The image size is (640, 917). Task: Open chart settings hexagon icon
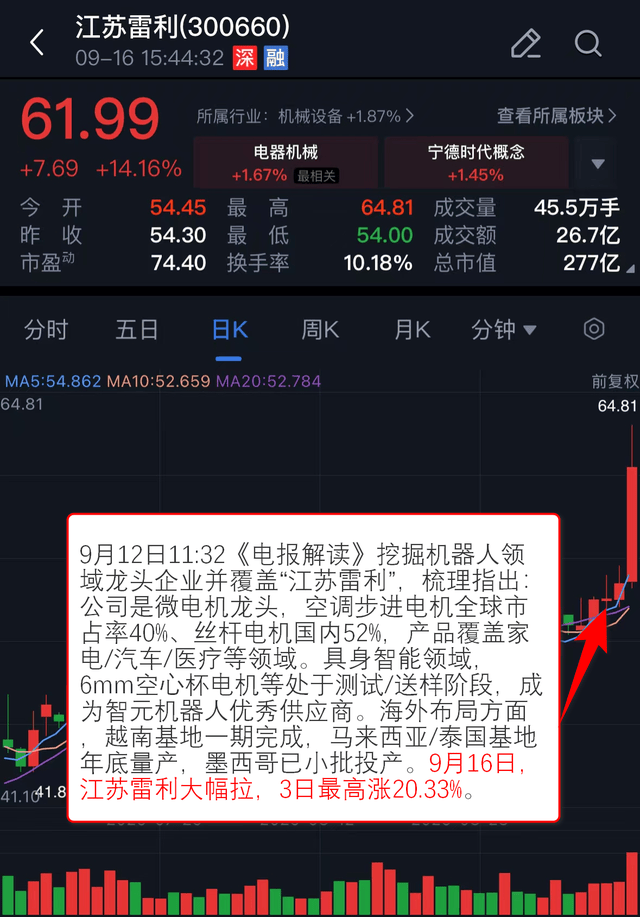tap(594, 329)
